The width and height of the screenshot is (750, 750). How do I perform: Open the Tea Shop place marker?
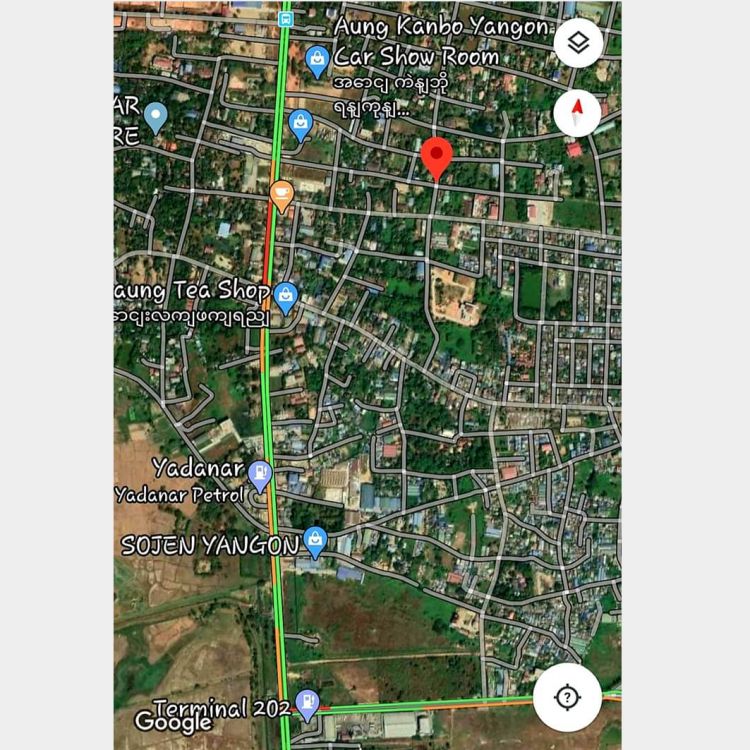click(x=286, y=295)
